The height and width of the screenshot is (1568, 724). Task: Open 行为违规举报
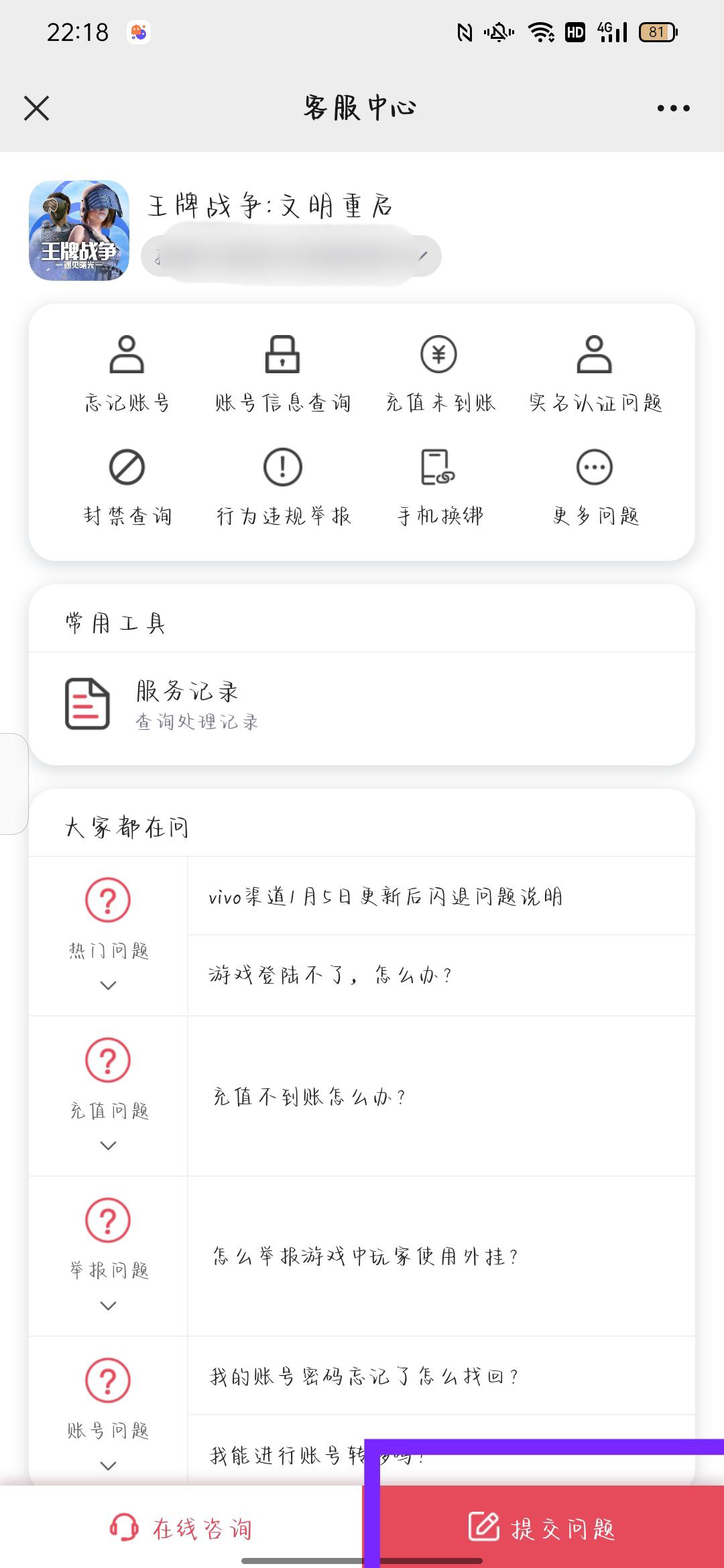click(282, 487)
